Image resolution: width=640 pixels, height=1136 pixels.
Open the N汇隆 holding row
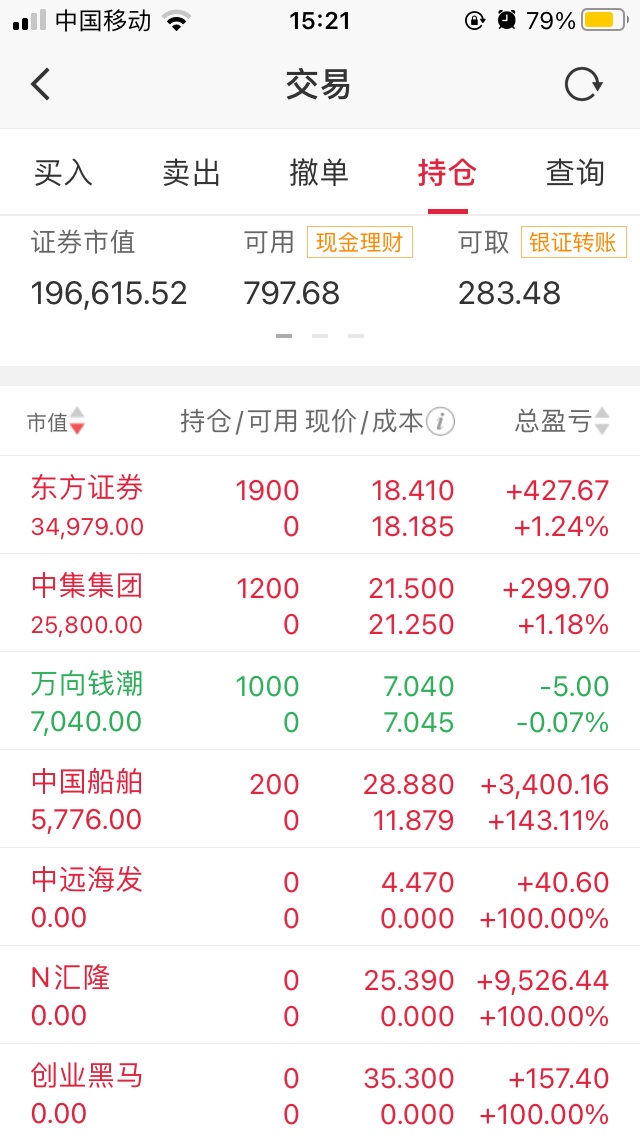pos(320,994)
